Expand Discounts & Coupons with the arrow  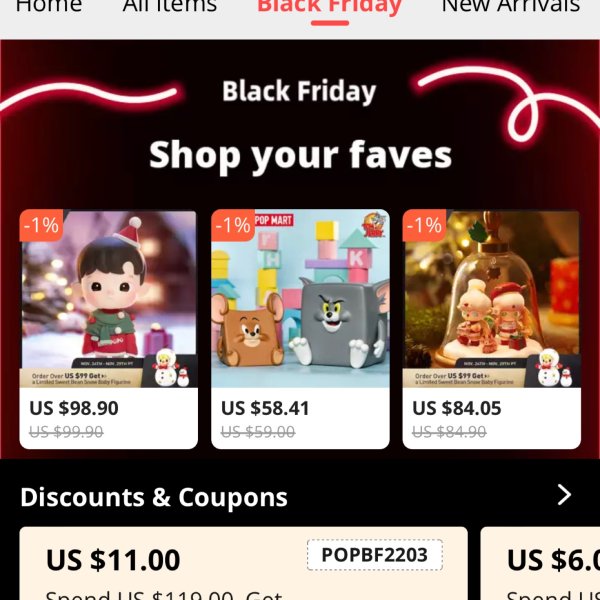coord(564,495)
